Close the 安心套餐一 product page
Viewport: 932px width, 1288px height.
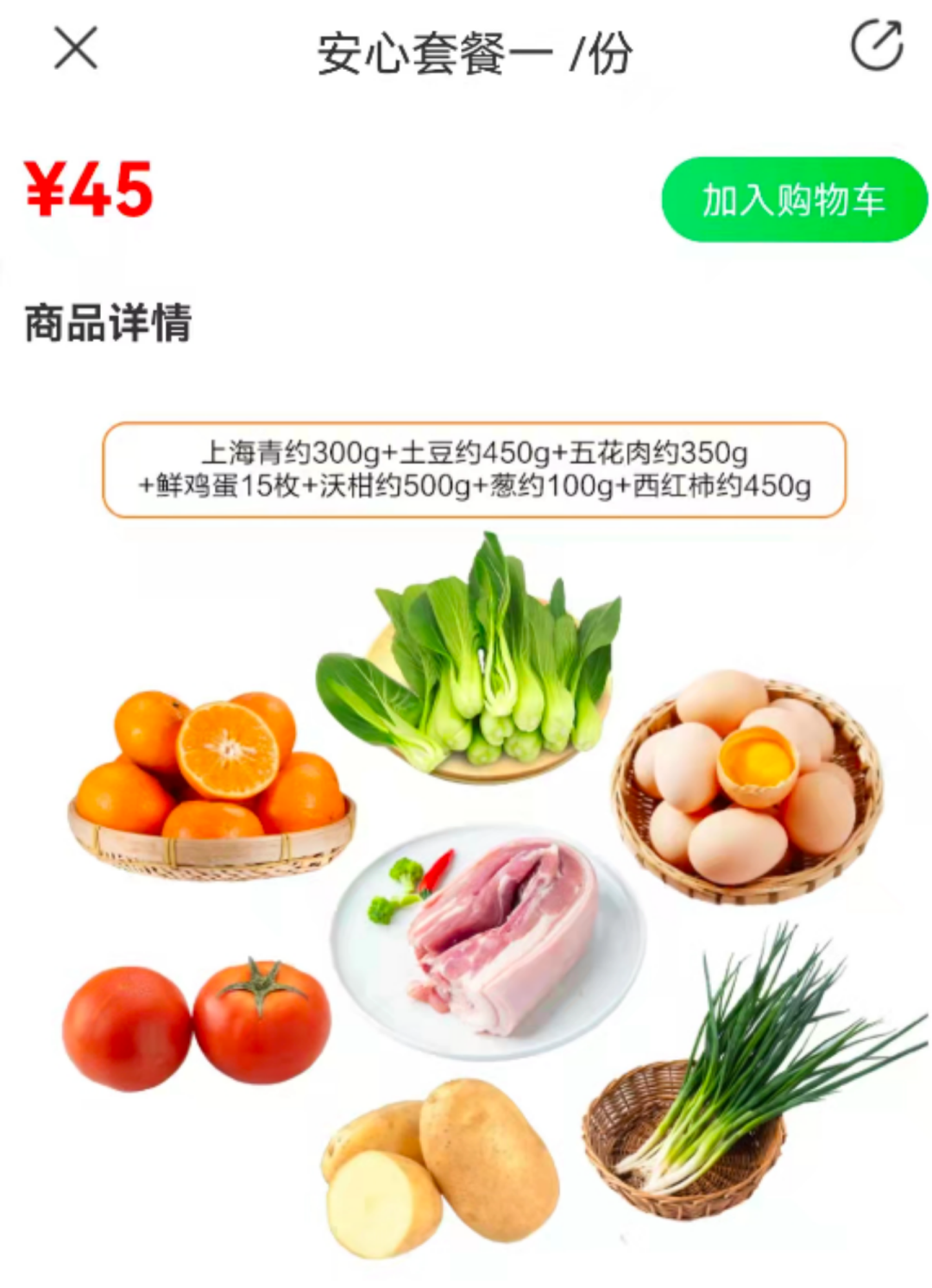76,47
